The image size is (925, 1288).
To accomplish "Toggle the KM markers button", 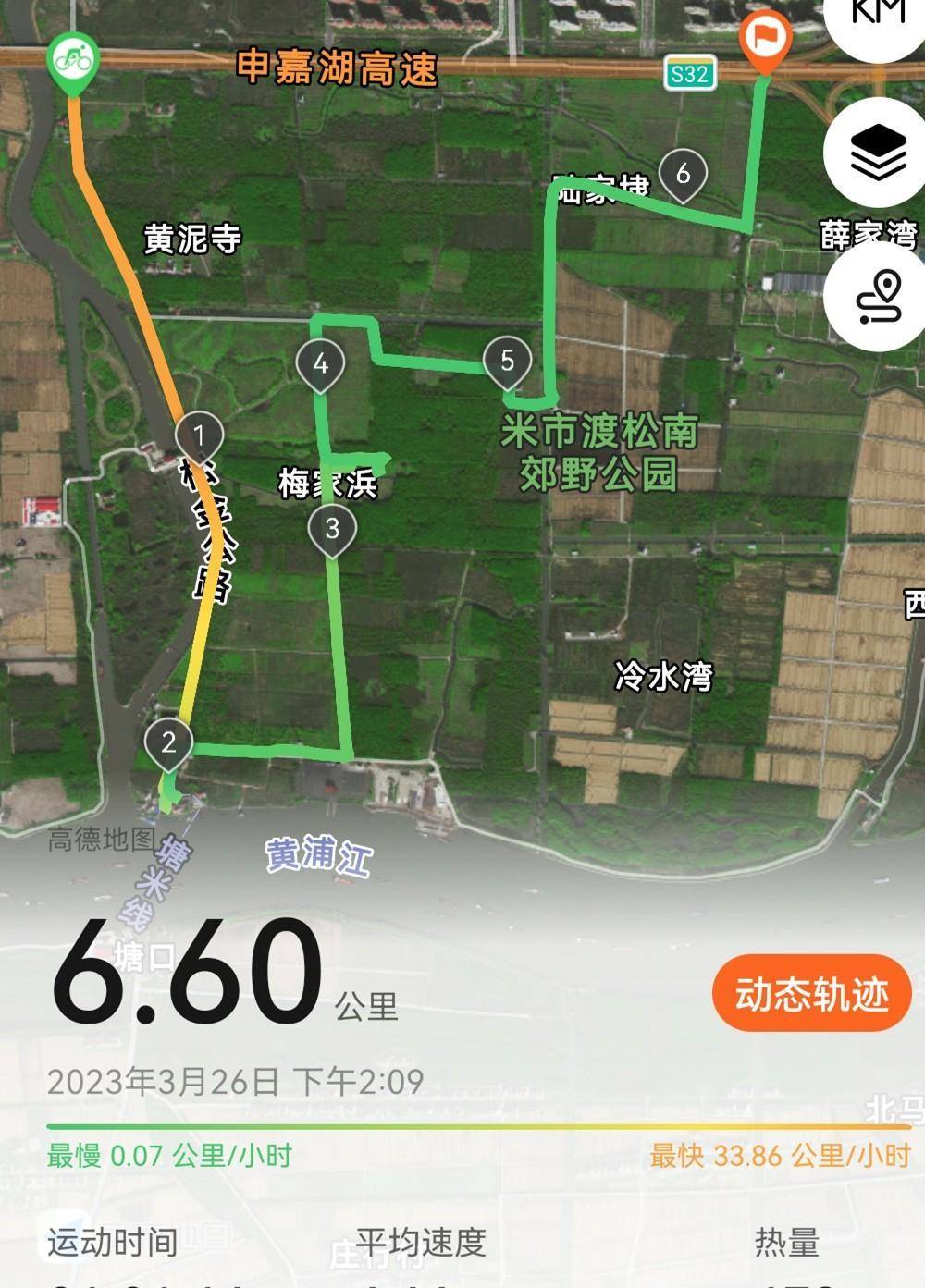I will click(x=877, y=17).
